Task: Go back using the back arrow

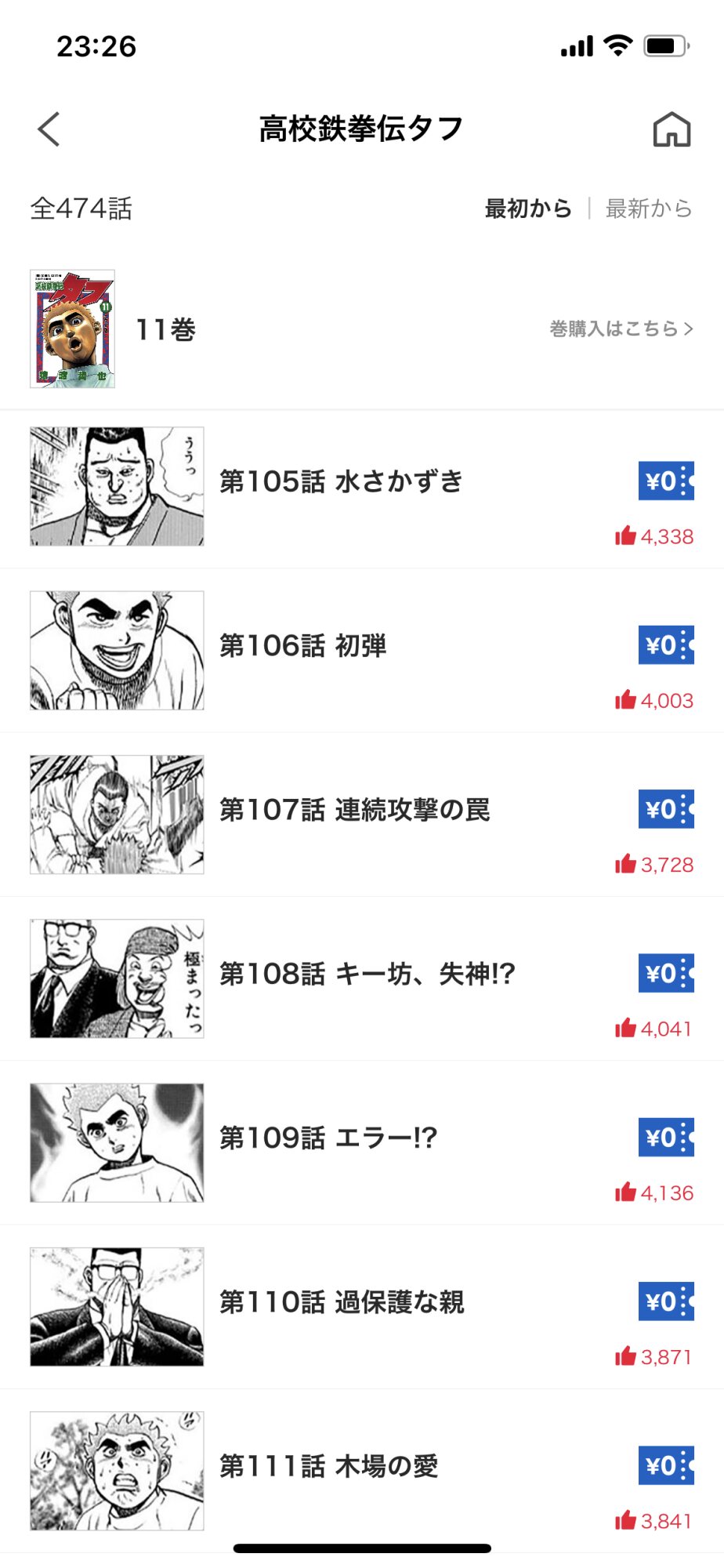Action: tap(49, 129)
